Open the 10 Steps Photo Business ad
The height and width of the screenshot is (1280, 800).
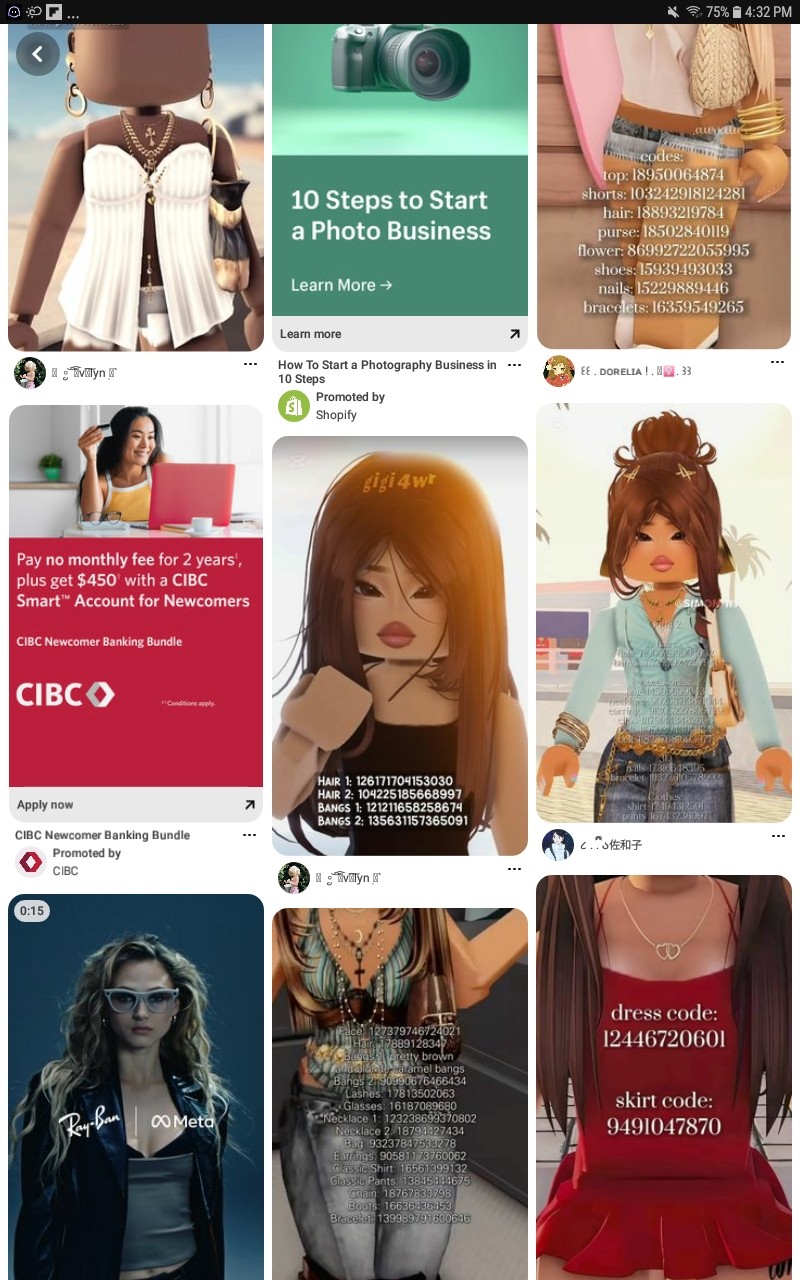pyautogui.click(x=400, y=170)
